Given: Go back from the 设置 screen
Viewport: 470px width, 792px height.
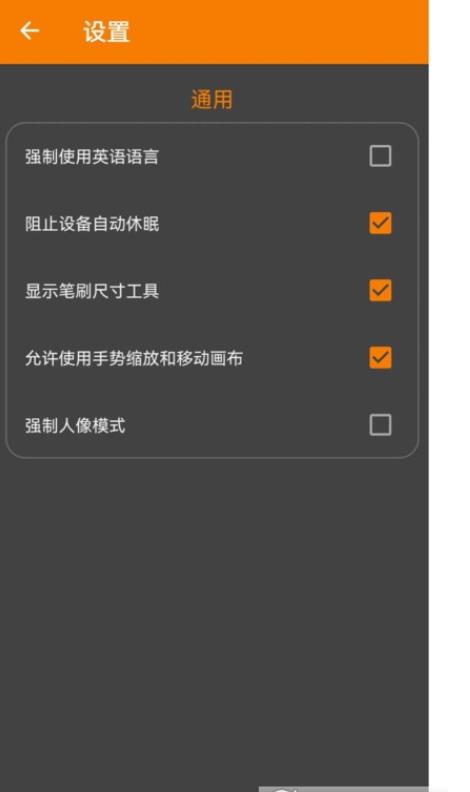Looking at the screenshot, I should (29, 31).
